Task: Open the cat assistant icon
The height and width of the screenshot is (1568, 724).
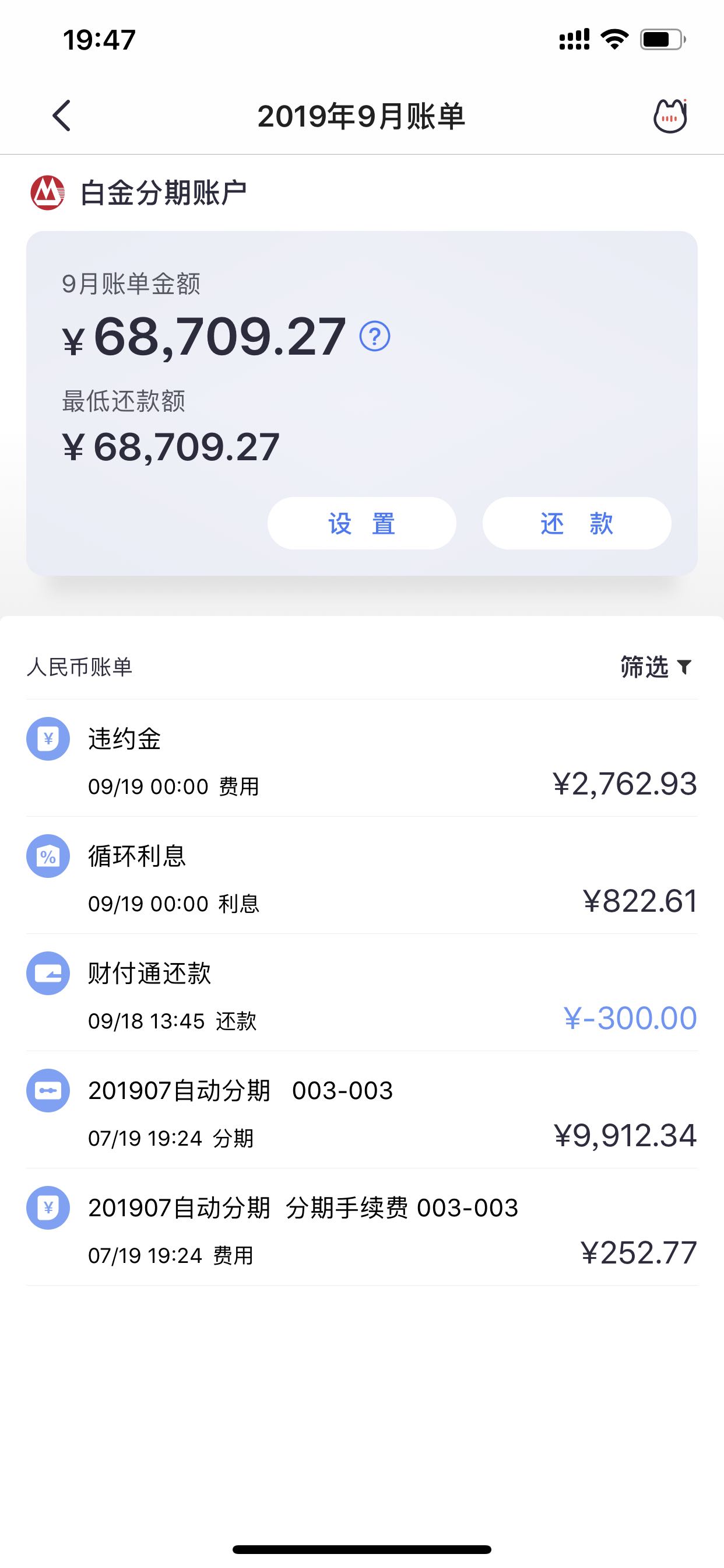Action: (669, 116)
